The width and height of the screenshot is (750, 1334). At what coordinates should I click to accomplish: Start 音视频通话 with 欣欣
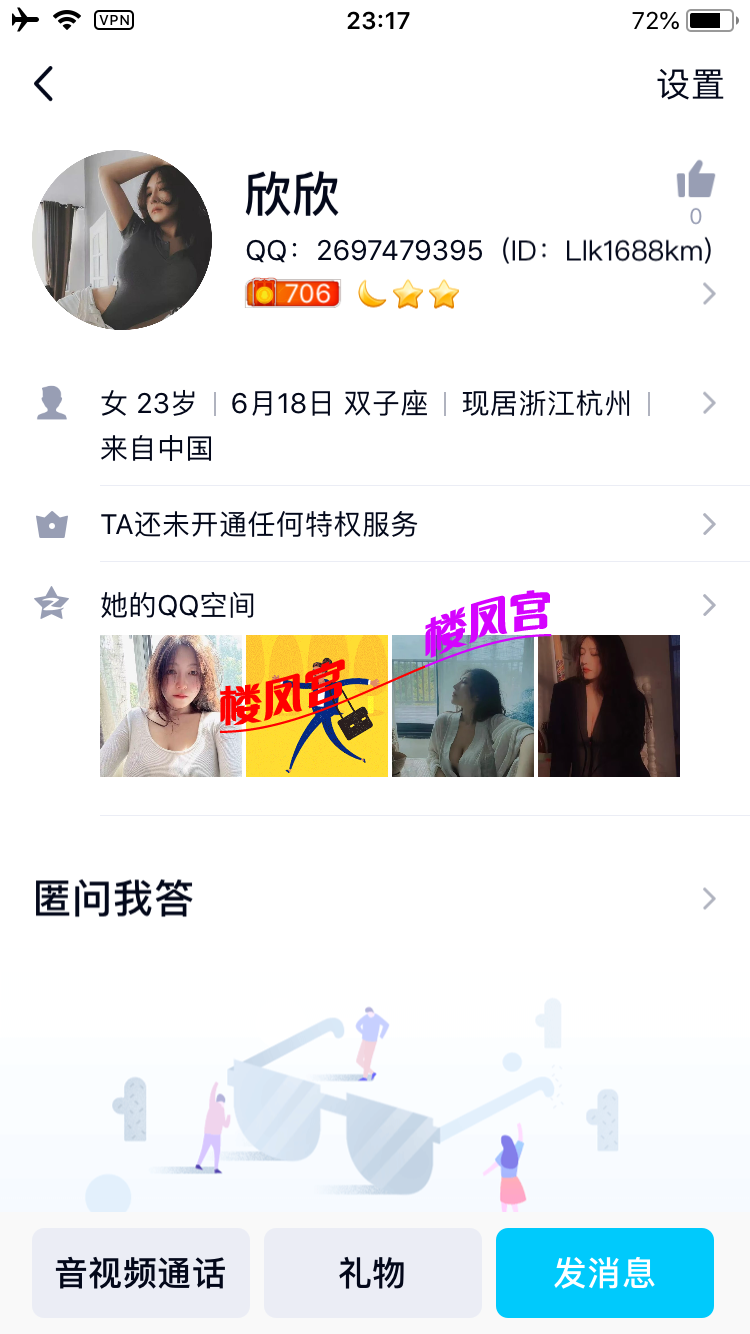click(141, 1273)
